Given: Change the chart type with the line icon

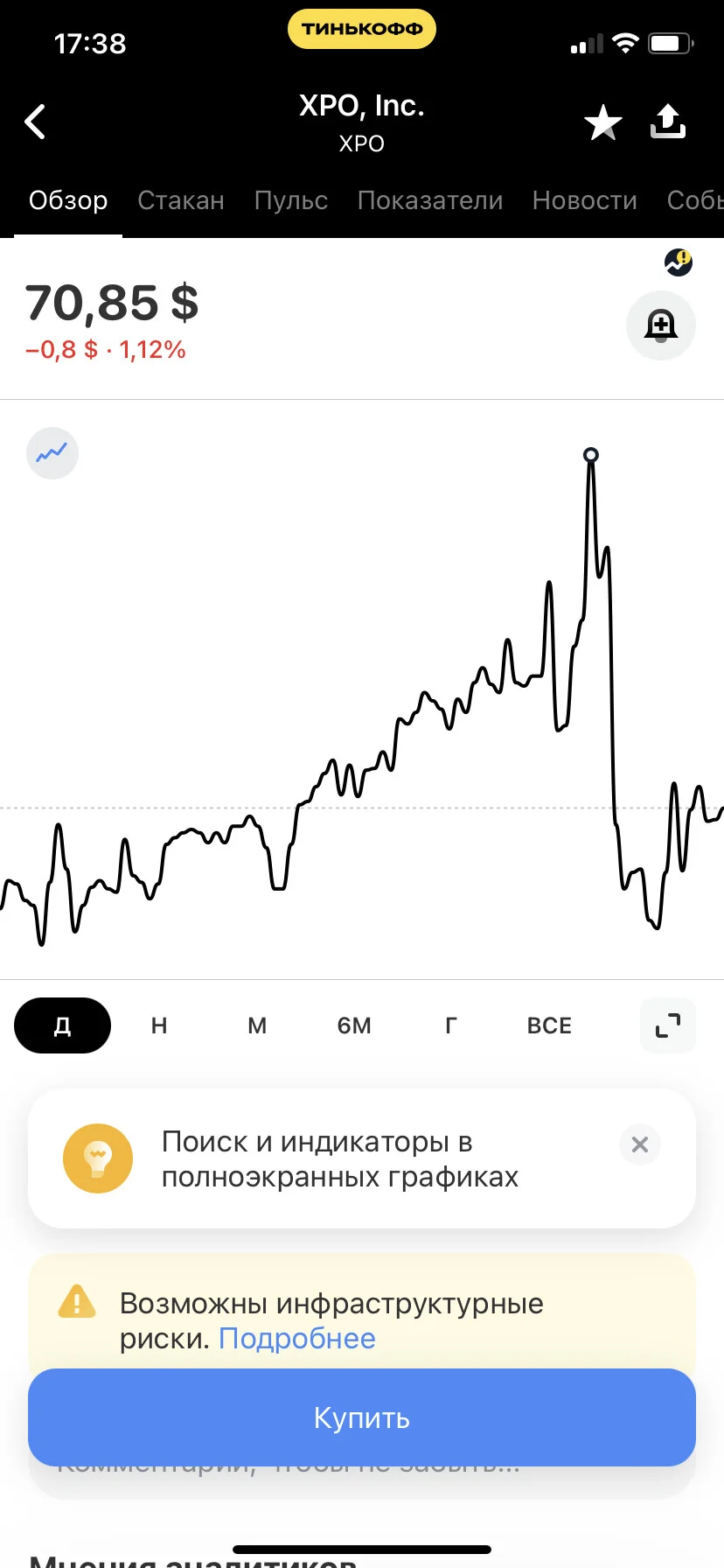Looking at the screenshot, I should coord(52,453).
